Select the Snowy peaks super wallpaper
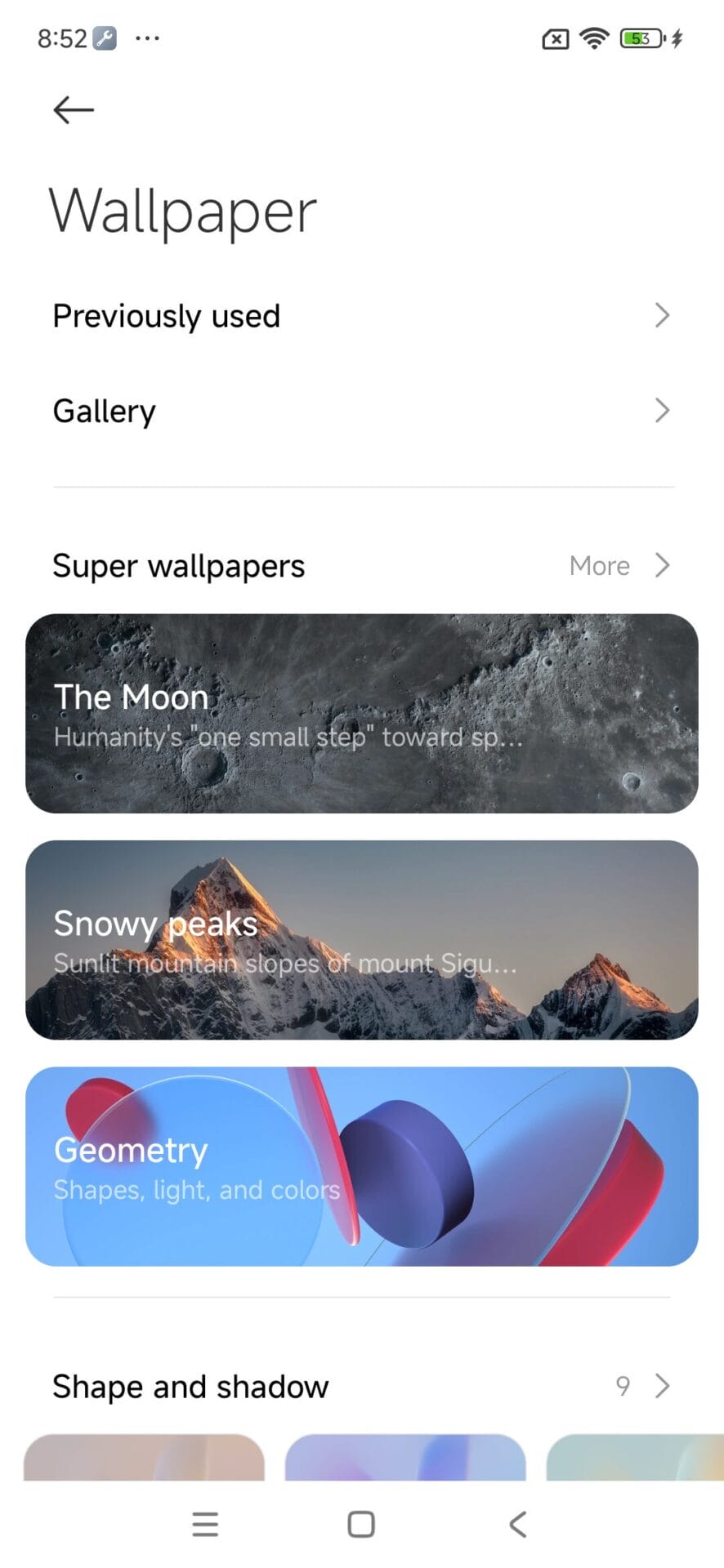Image resolution: width=724 pixels, height=1568 pixels. [361, 939]
